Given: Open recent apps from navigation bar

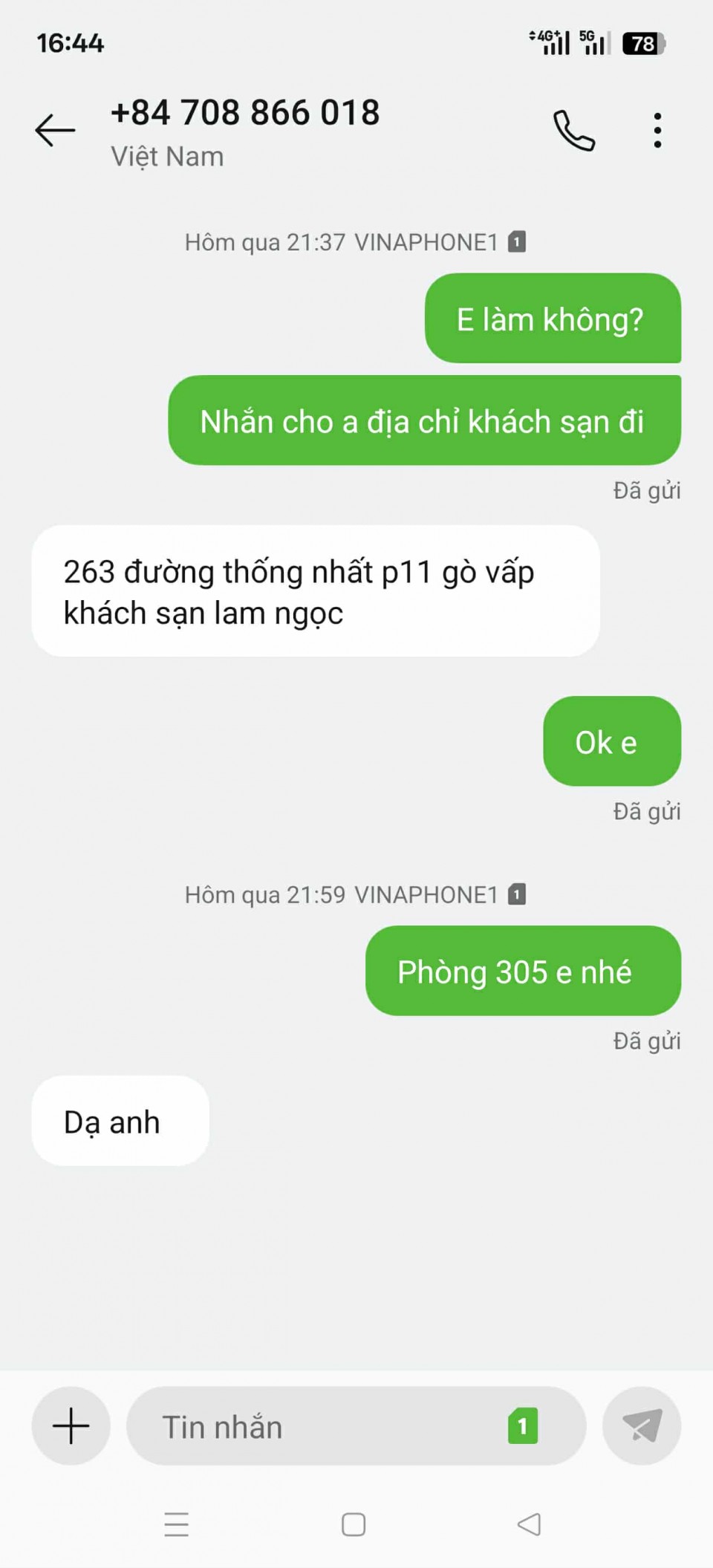Looking at the screenshot, I should pos(177,1525).
